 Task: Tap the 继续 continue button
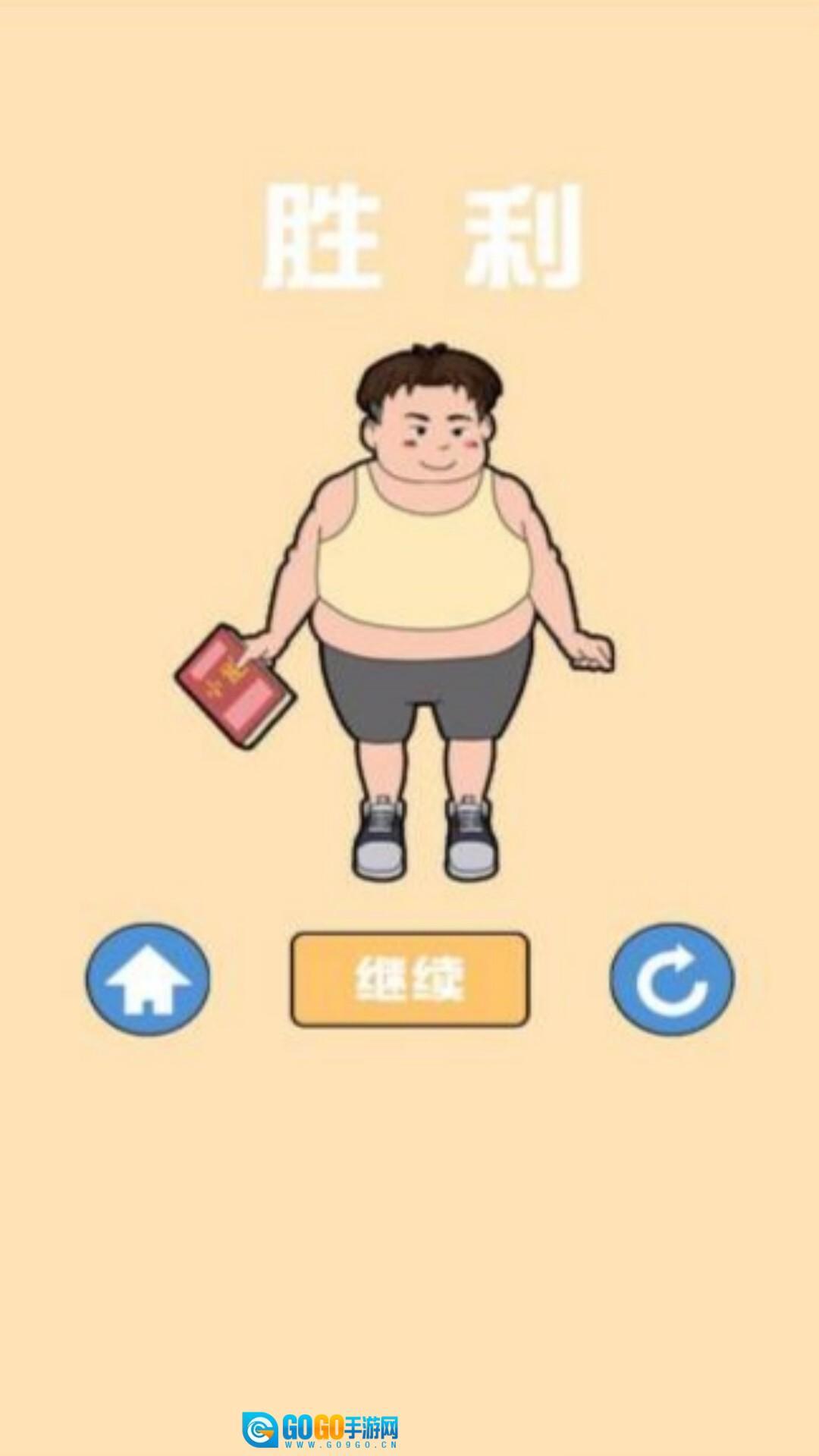[409, 980]
